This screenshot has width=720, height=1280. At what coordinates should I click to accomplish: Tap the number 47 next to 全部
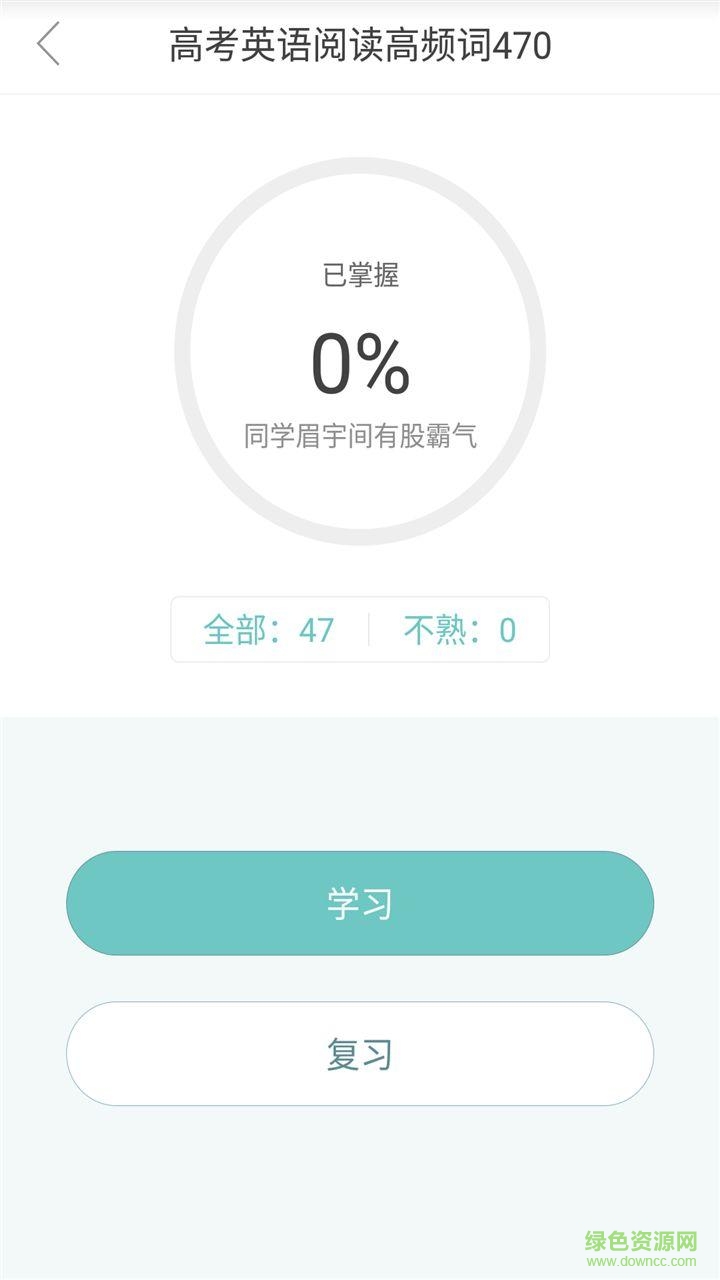coord(315,629)
